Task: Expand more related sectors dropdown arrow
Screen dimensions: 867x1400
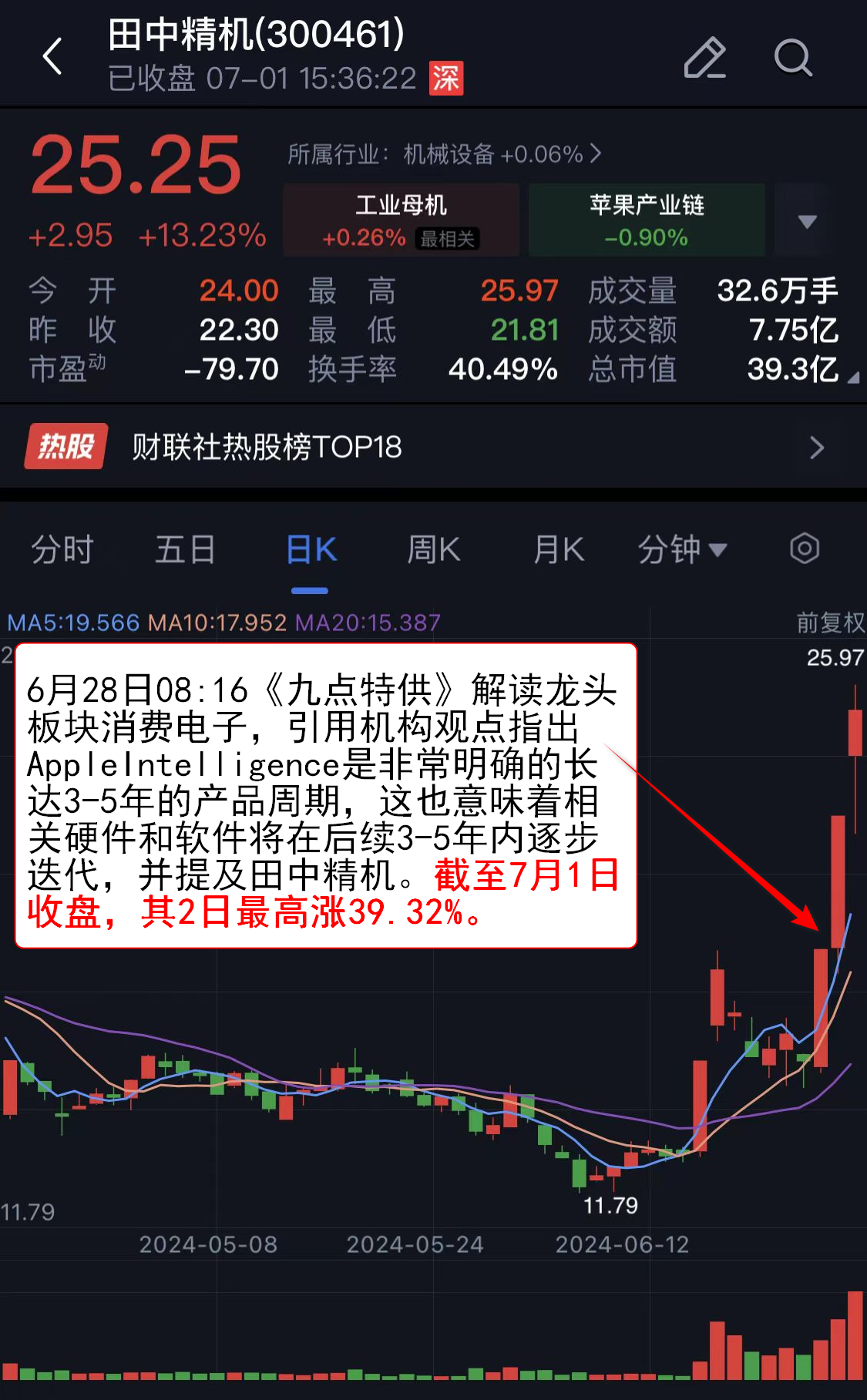Action: pos(807,222)
